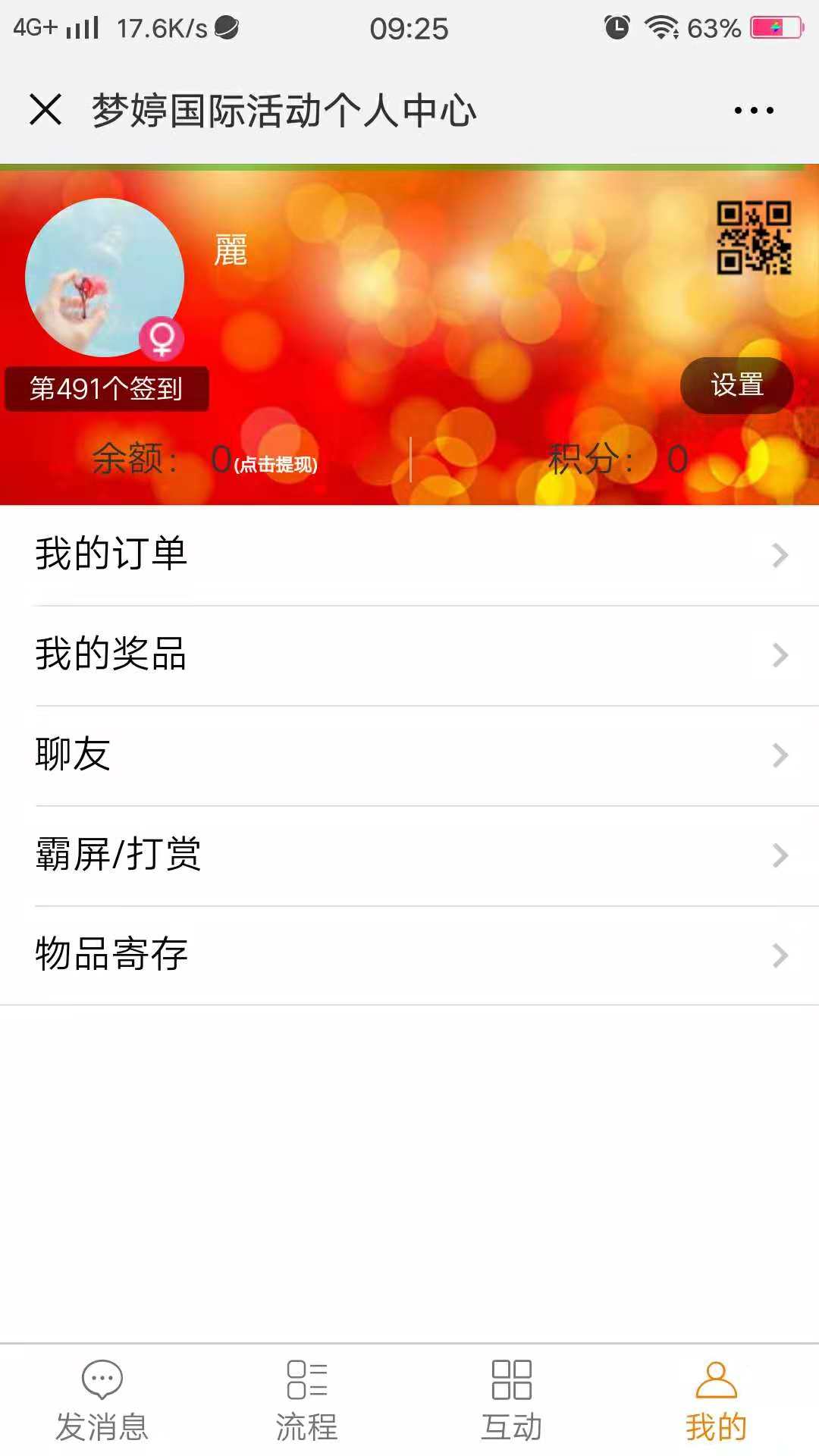
Task: Tap 点击提现 to withdraw balance
Action: click(275, 464)
